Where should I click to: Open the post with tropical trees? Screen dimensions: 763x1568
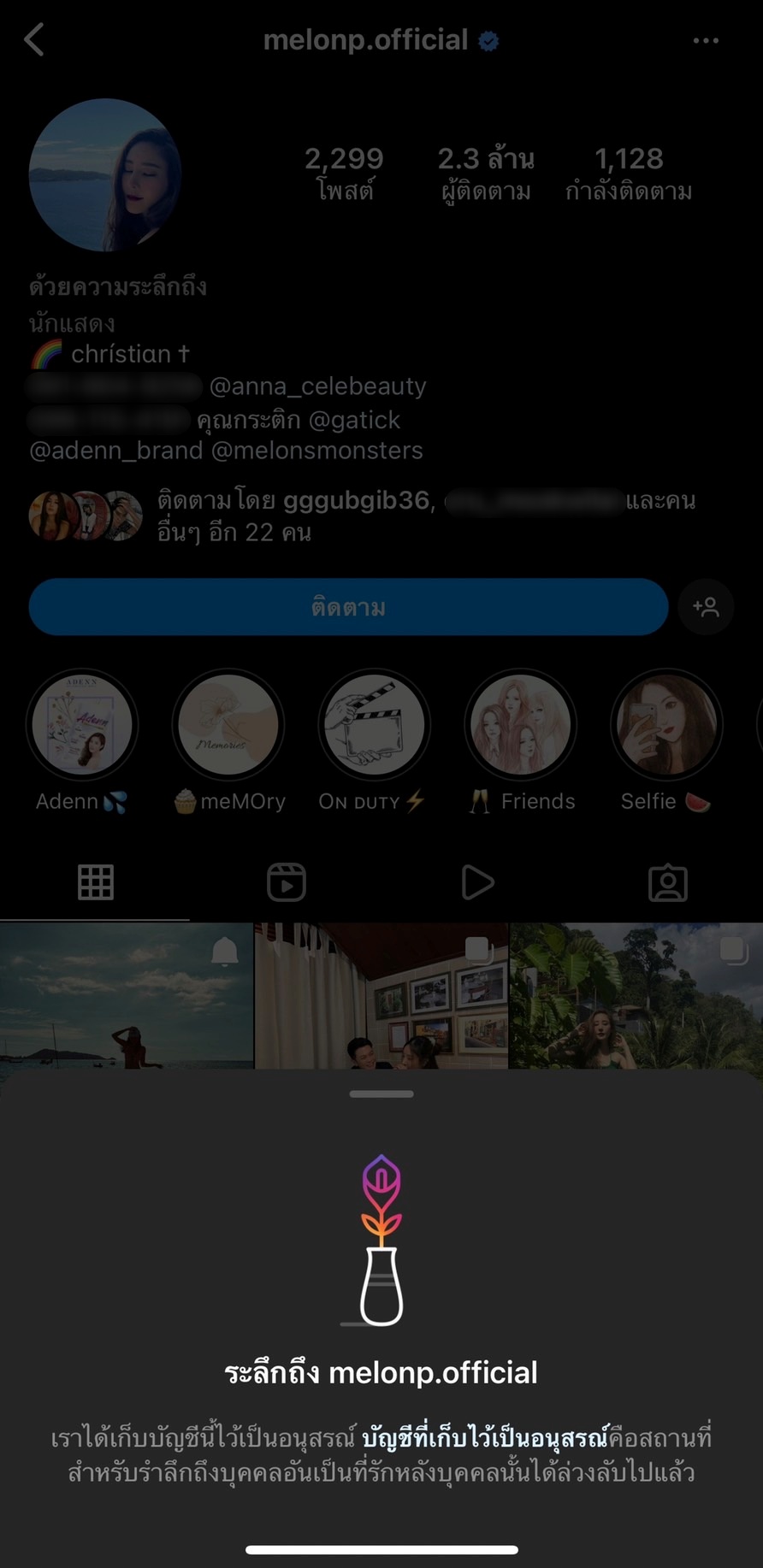click(636, 996)
